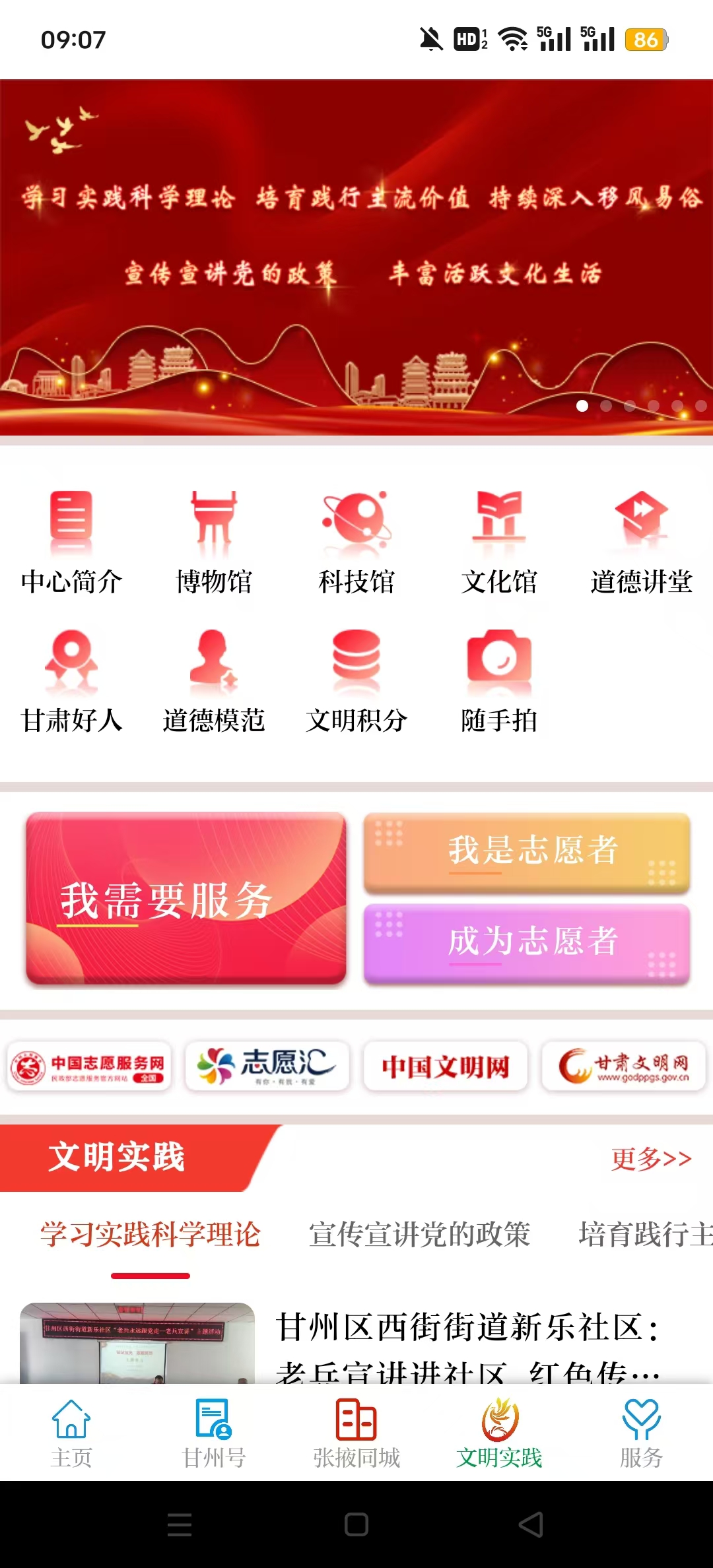Screen dimensions: 713x1568
Task: Go to the 主页 tab
Action: (71, 1432)
